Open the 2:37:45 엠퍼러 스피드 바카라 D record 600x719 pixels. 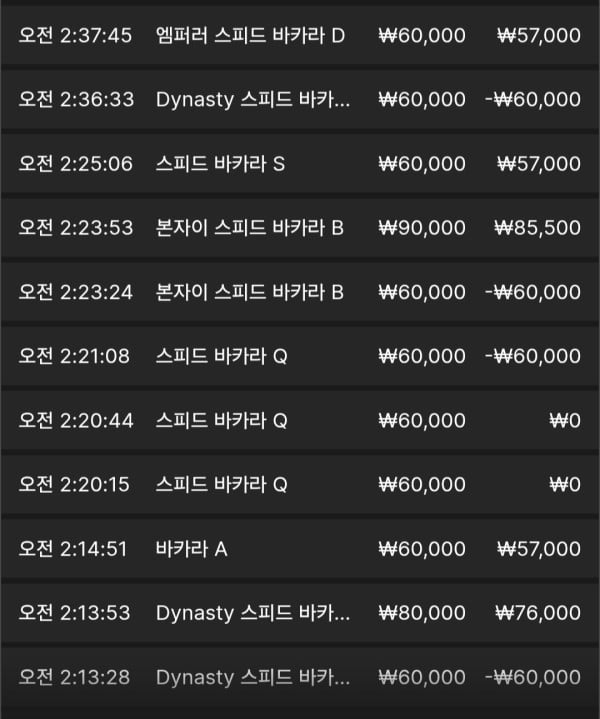(x=300, y=35)
